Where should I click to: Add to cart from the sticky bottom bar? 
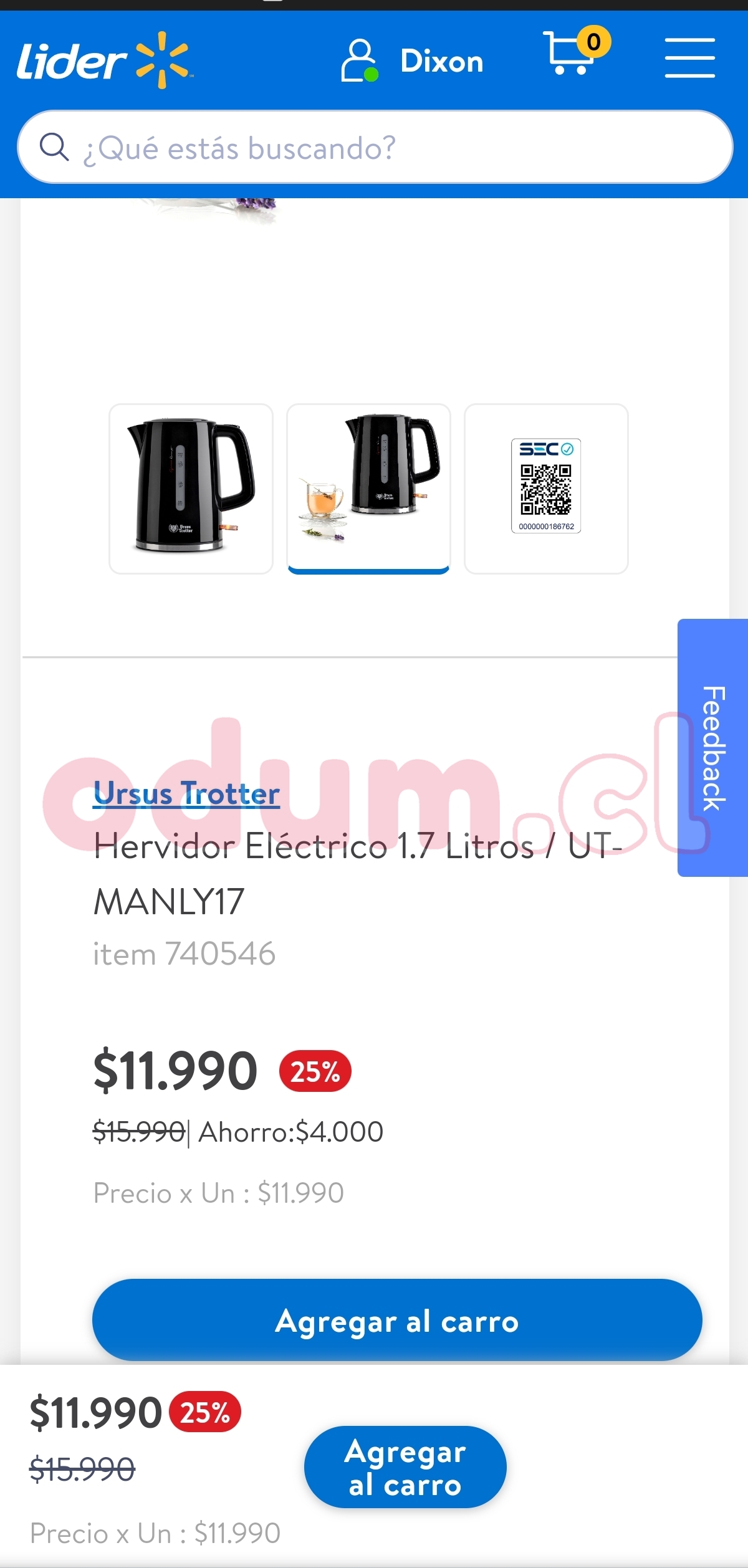(405, 1467)
